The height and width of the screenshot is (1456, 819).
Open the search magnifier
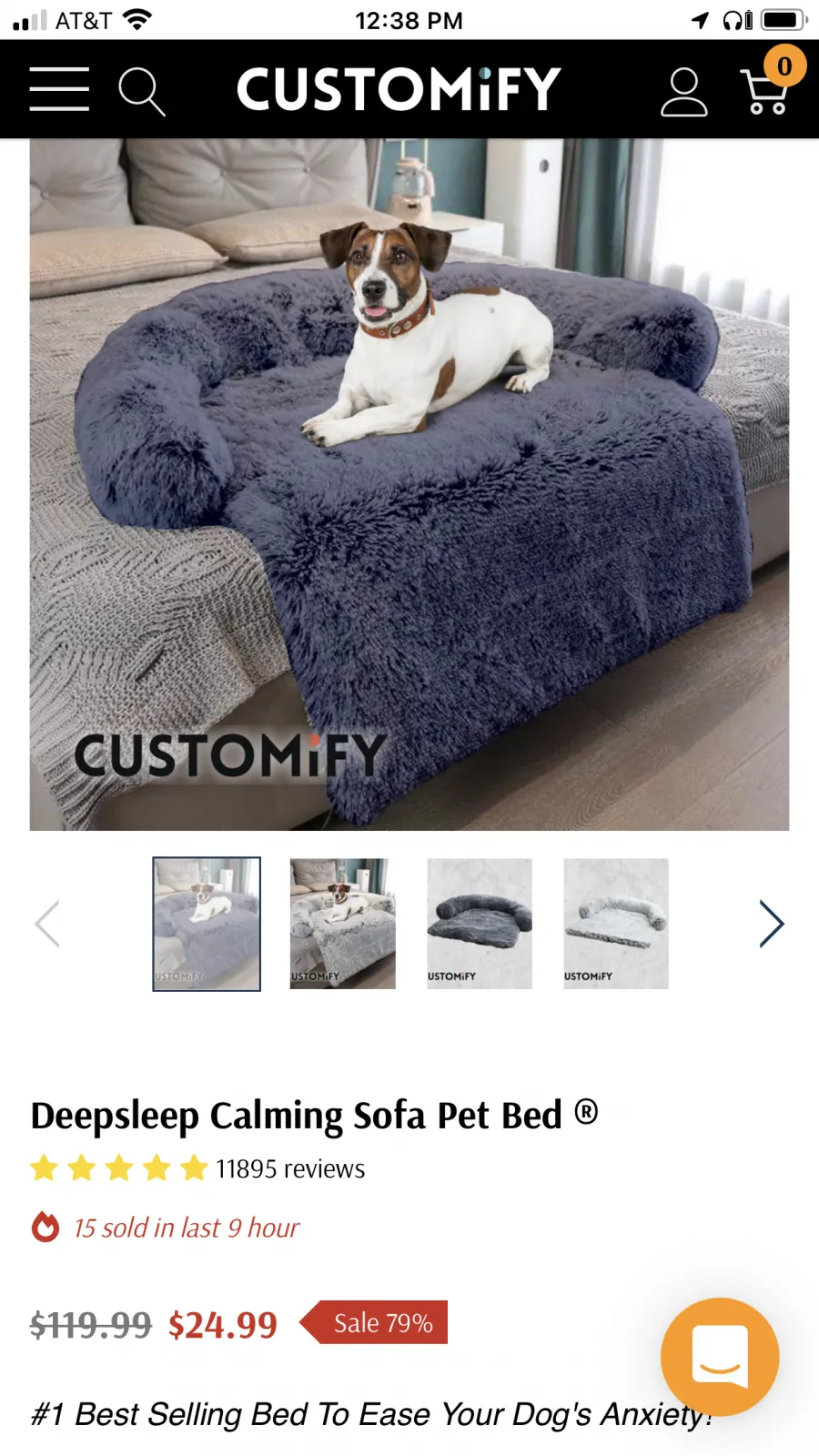[x=142, y=91]
